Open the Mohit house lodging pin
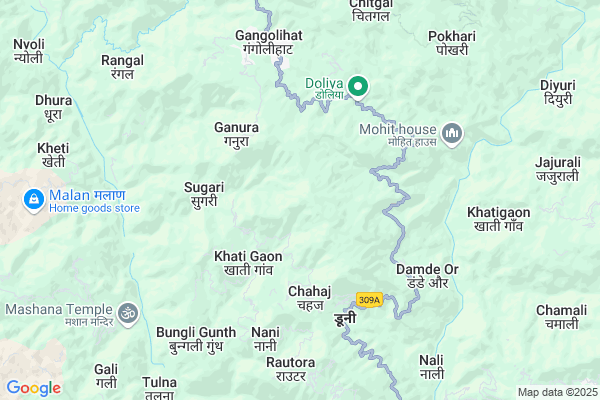The width and height of the screenshot is (600, 400). tap(451, 133)
